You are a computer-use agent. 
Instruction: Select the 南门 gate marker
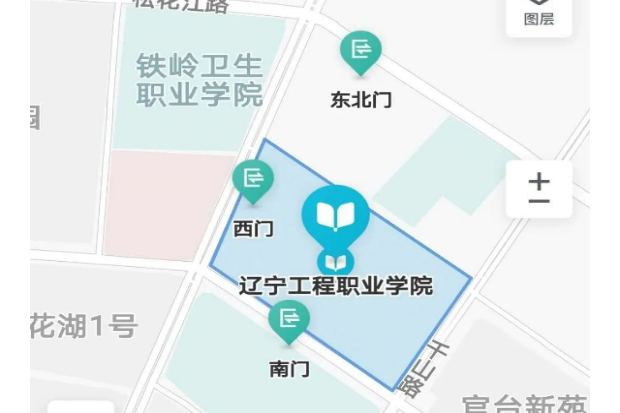pyautogui.click(x=289, y=320)
